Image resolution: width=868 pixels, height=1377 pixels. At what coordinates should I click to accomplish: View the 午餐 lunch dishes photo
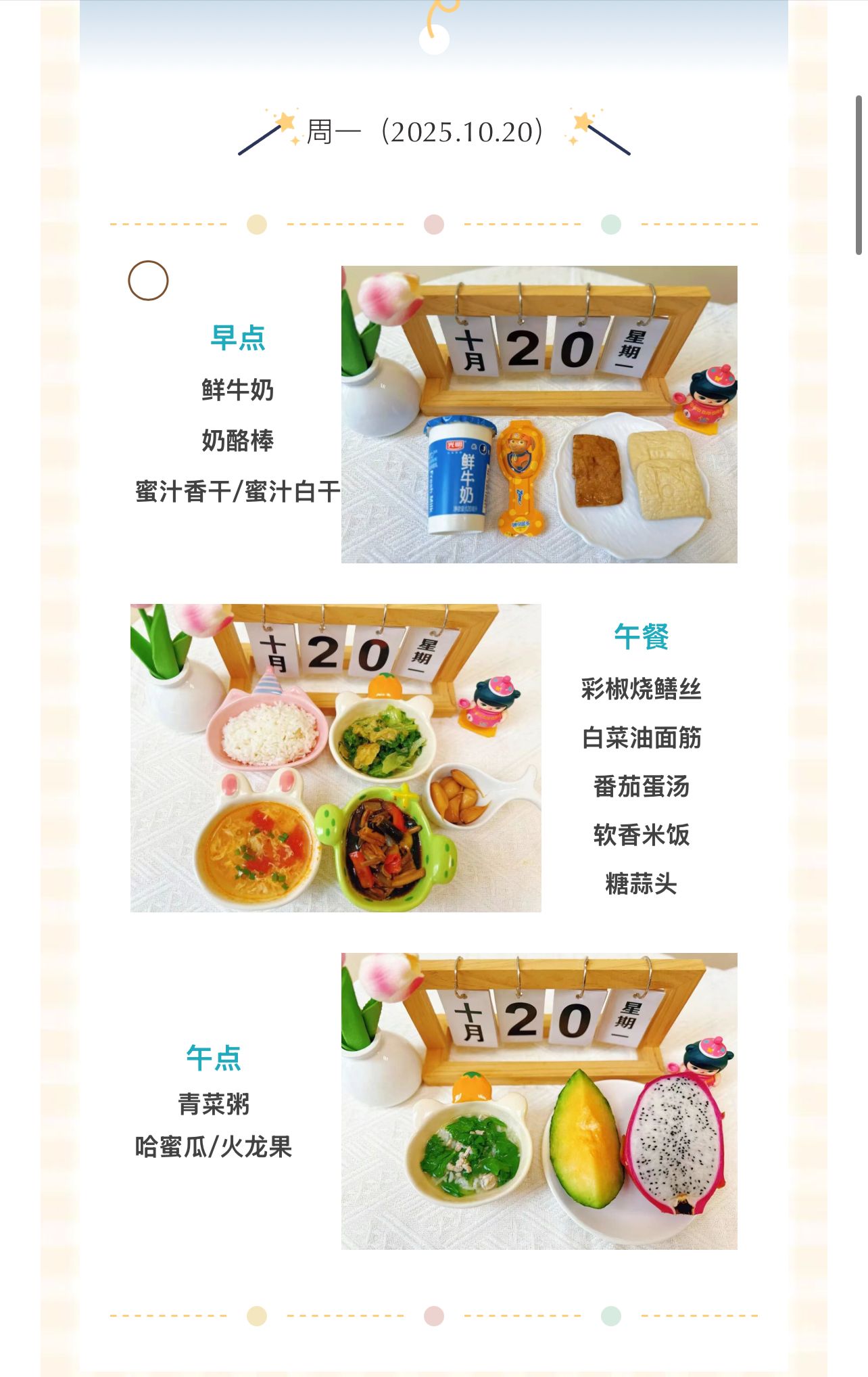[335, 757]
